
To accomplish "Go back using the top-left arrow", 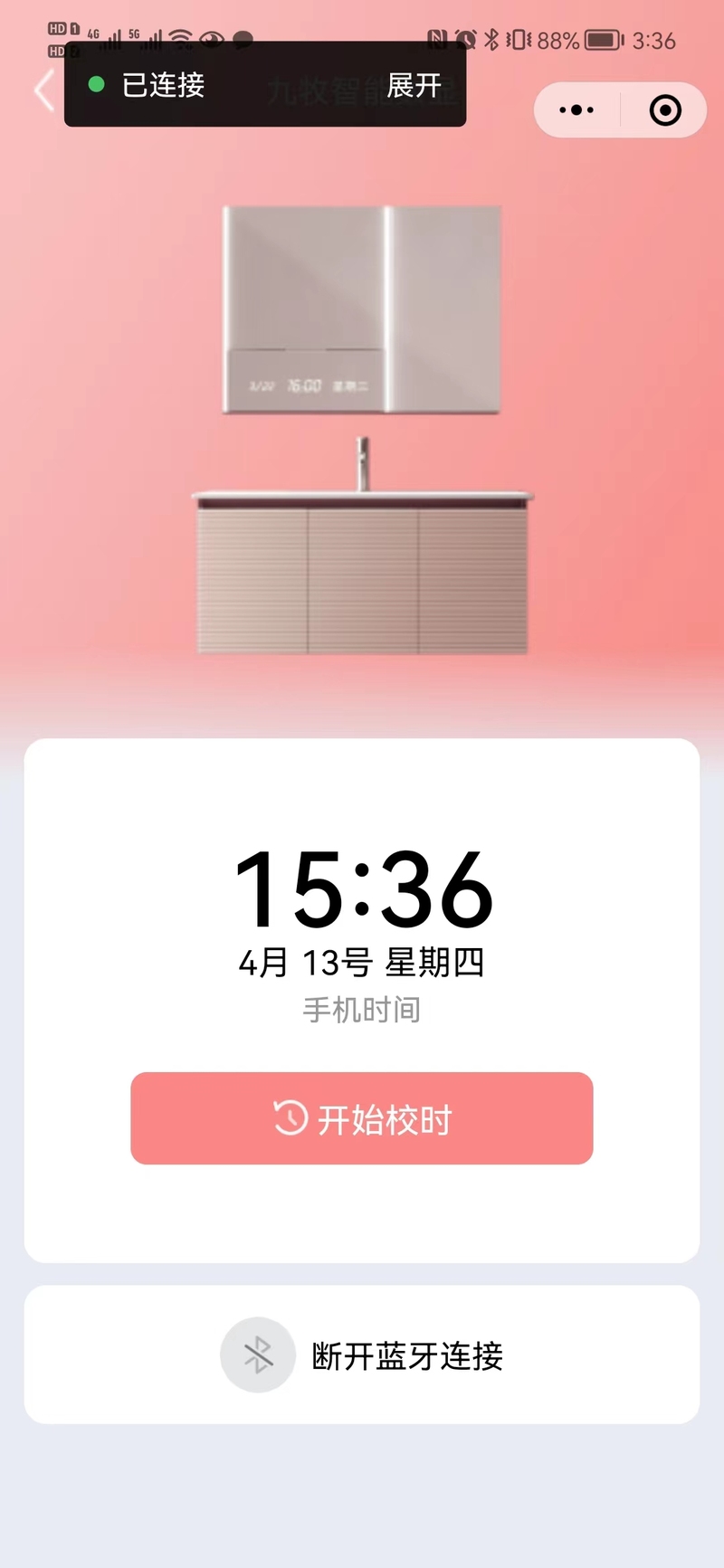I will coord(43,91).
